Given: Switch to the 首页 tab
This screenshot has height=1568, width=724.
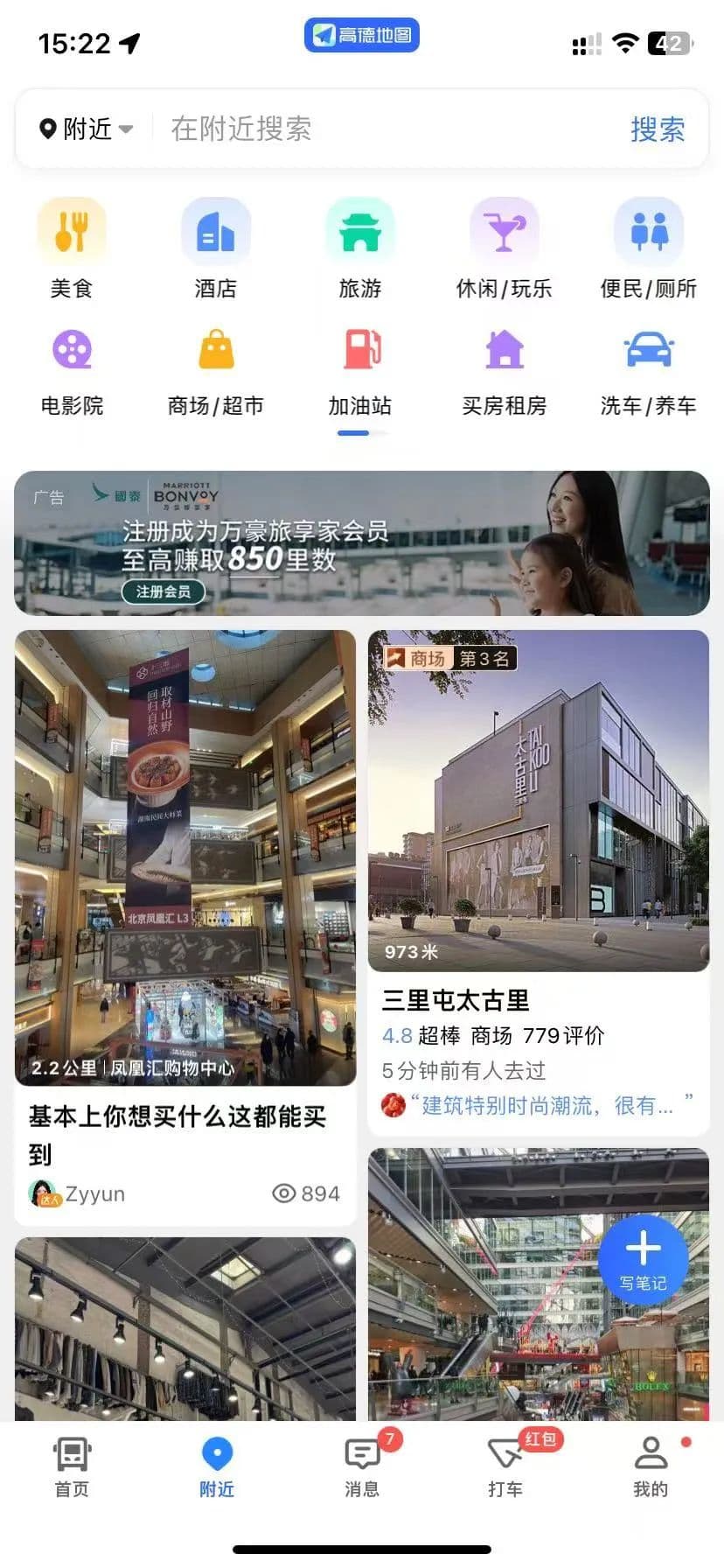Looking at the screenshot, I should point(72,1466).
